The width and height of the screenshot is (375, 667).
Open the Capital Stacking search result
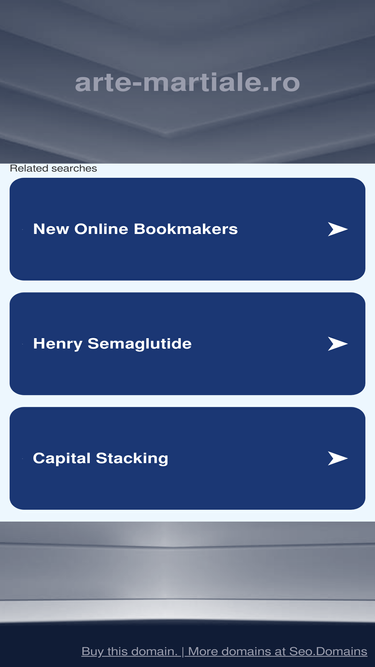(187, 458)
